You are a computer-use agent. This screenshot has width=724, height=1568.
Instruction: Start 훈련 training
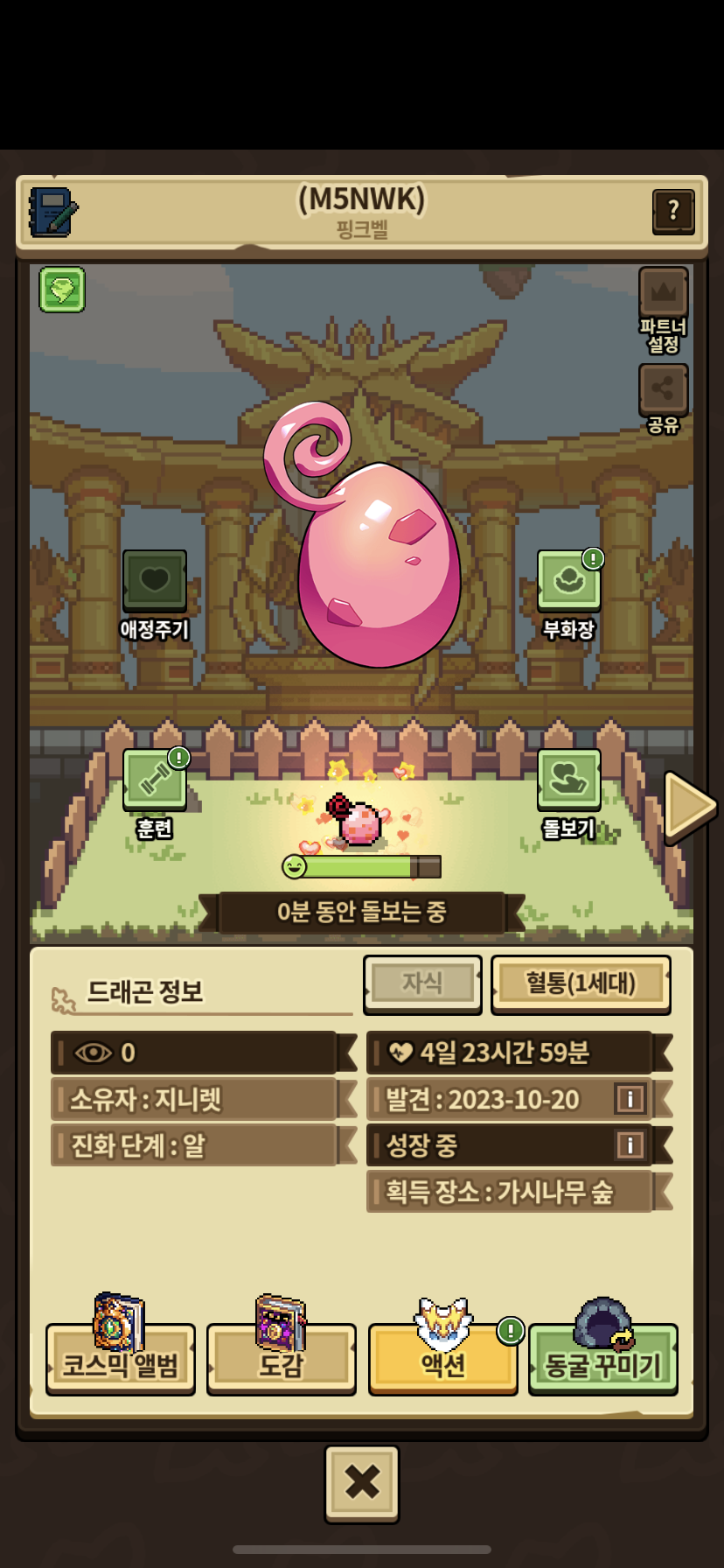tap(155, 780)
